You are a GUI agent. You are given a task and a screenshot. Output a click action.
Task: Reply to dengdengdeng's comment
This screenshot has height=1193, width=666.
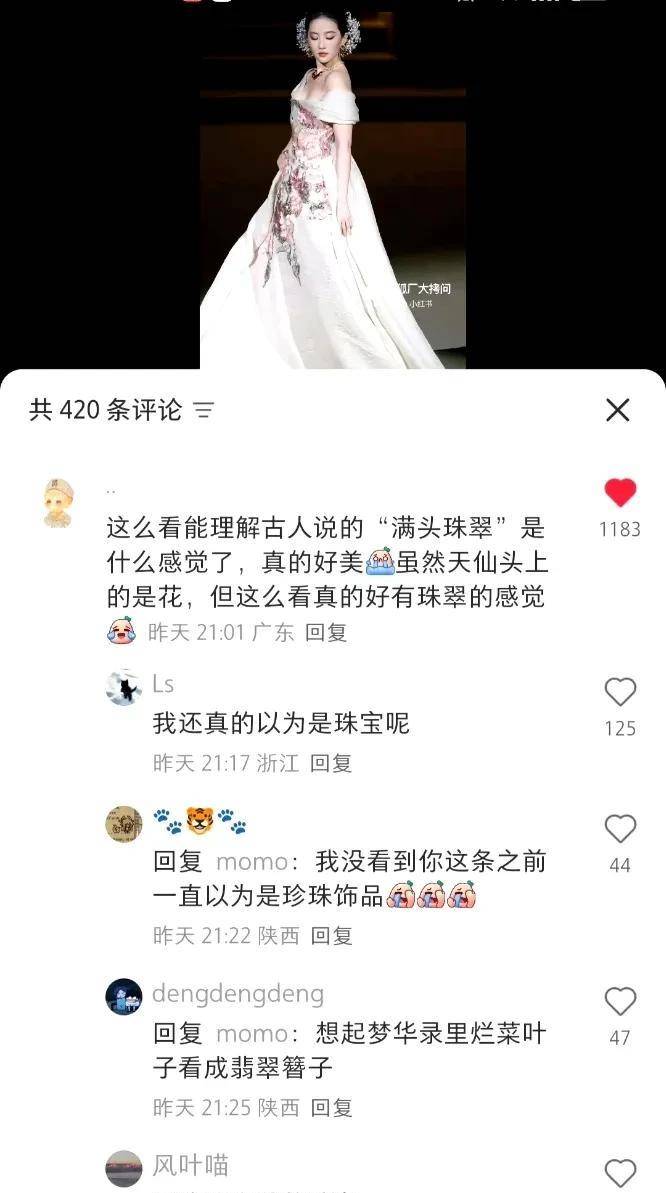click(331, 1107)
